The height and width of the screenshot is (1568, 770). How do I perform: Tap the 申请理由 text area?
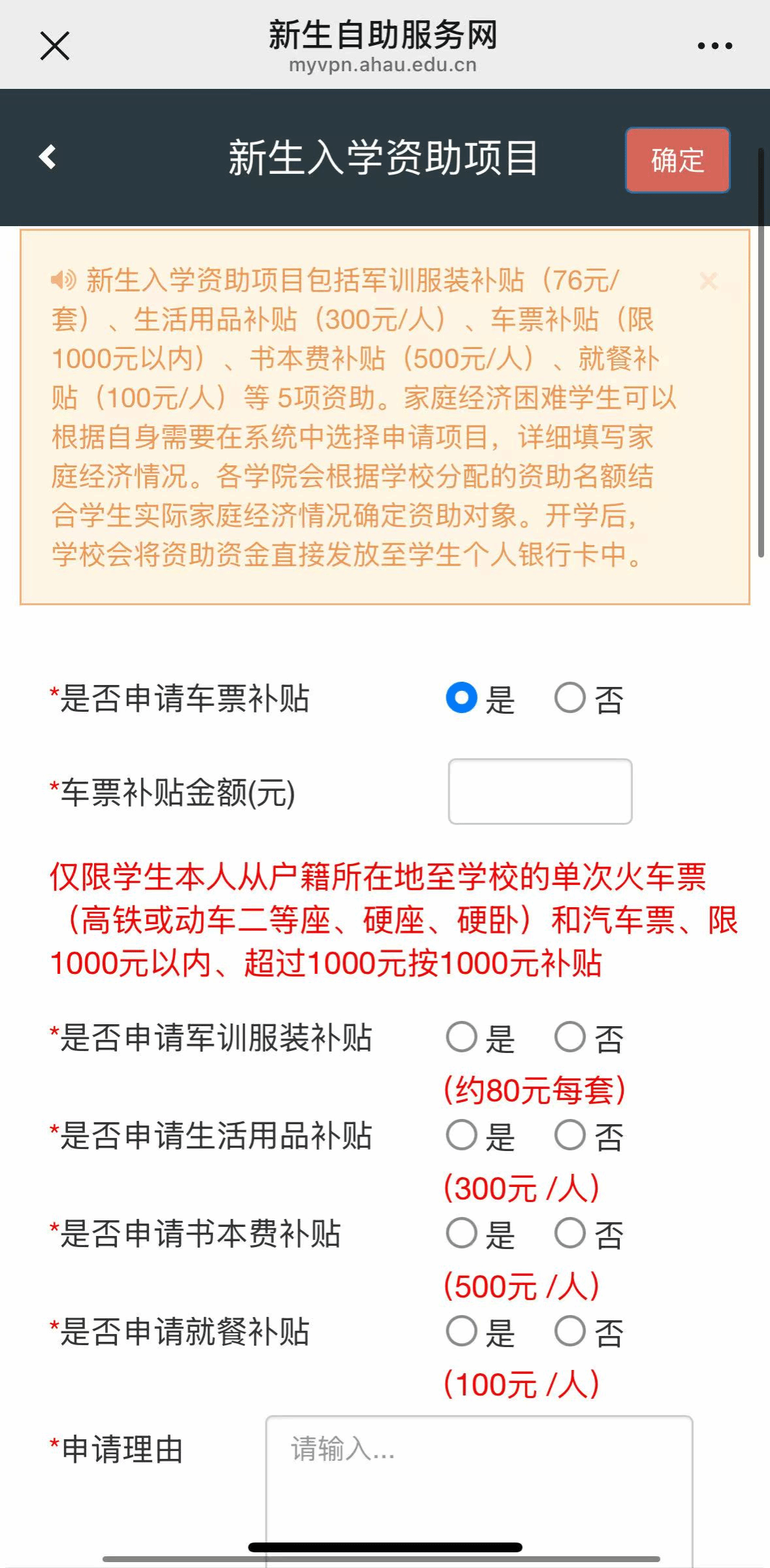click(478, 1484)
